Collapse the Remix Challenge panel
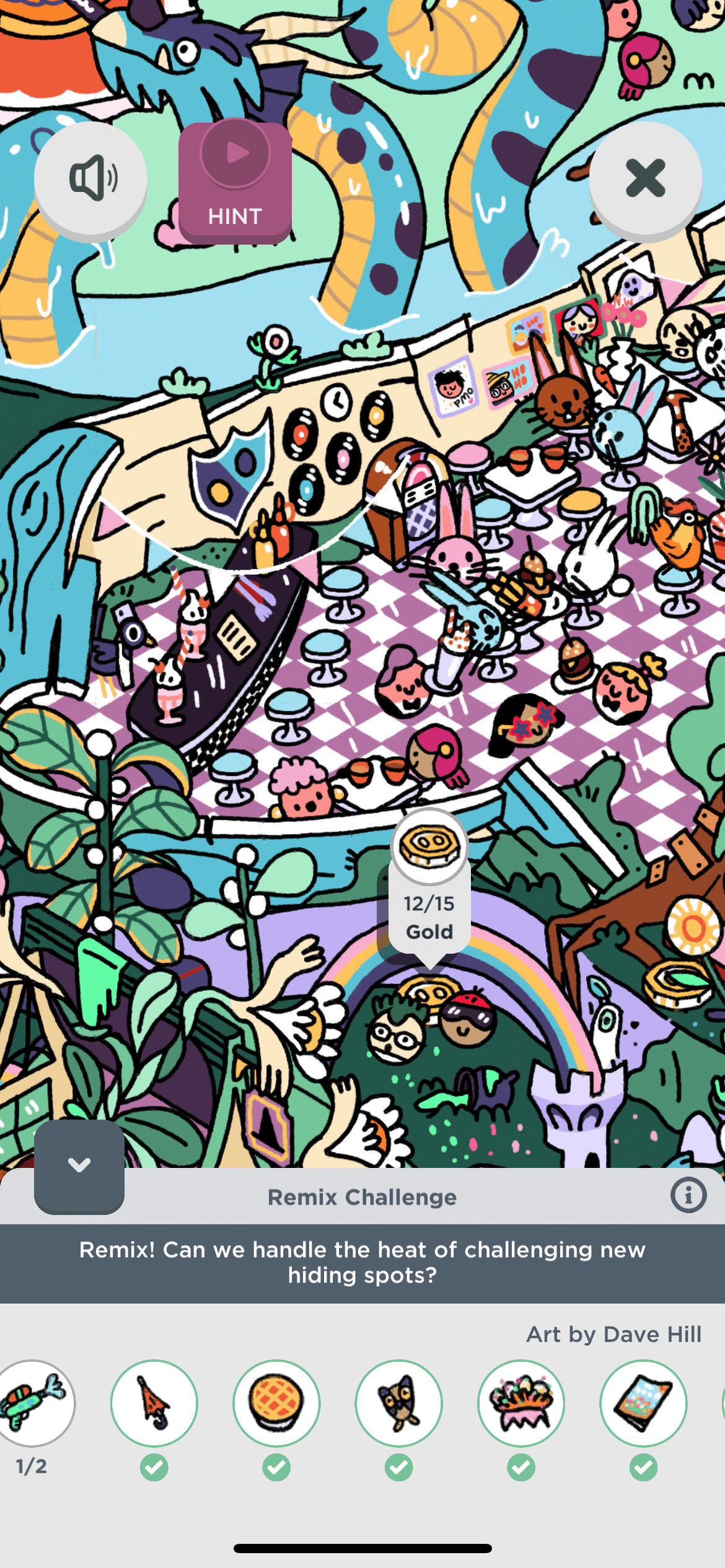The image size is (725, 1568). click(79, 1165)
